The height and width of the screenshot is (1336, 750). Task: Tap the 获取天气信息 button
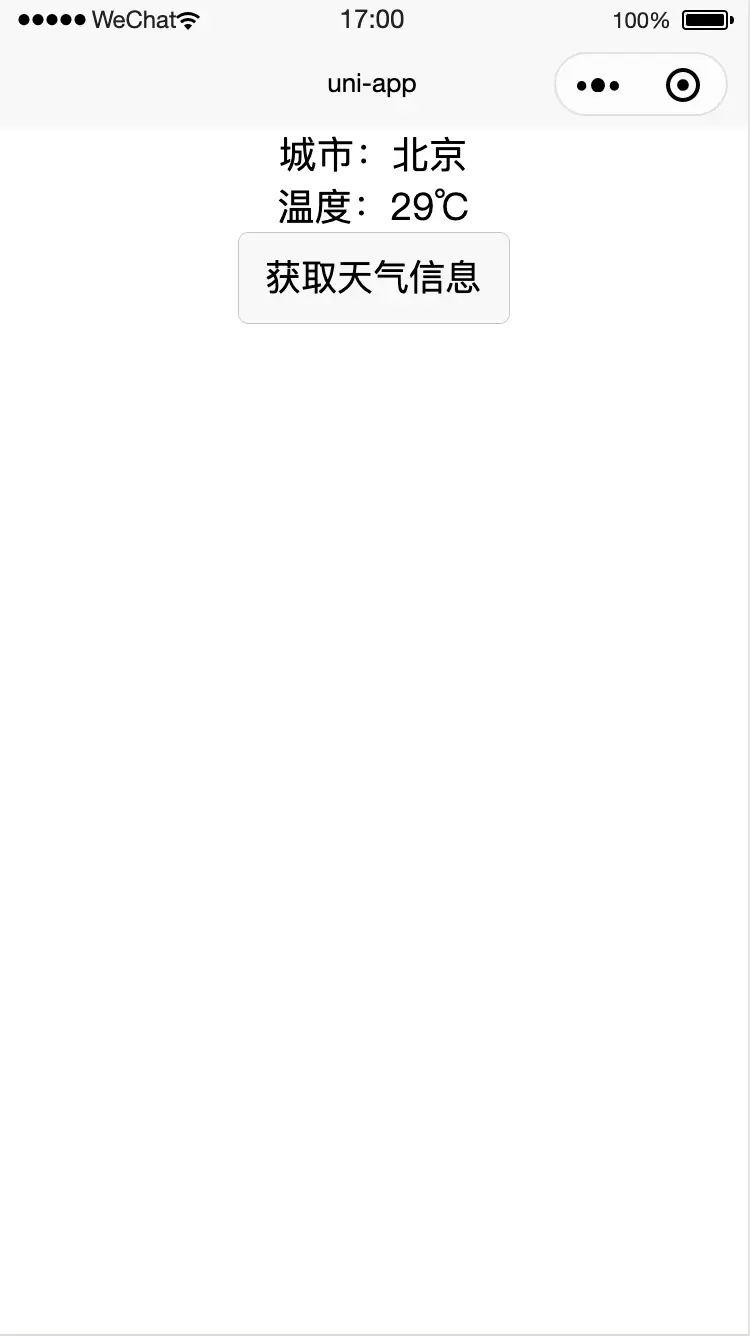point(374,278)
